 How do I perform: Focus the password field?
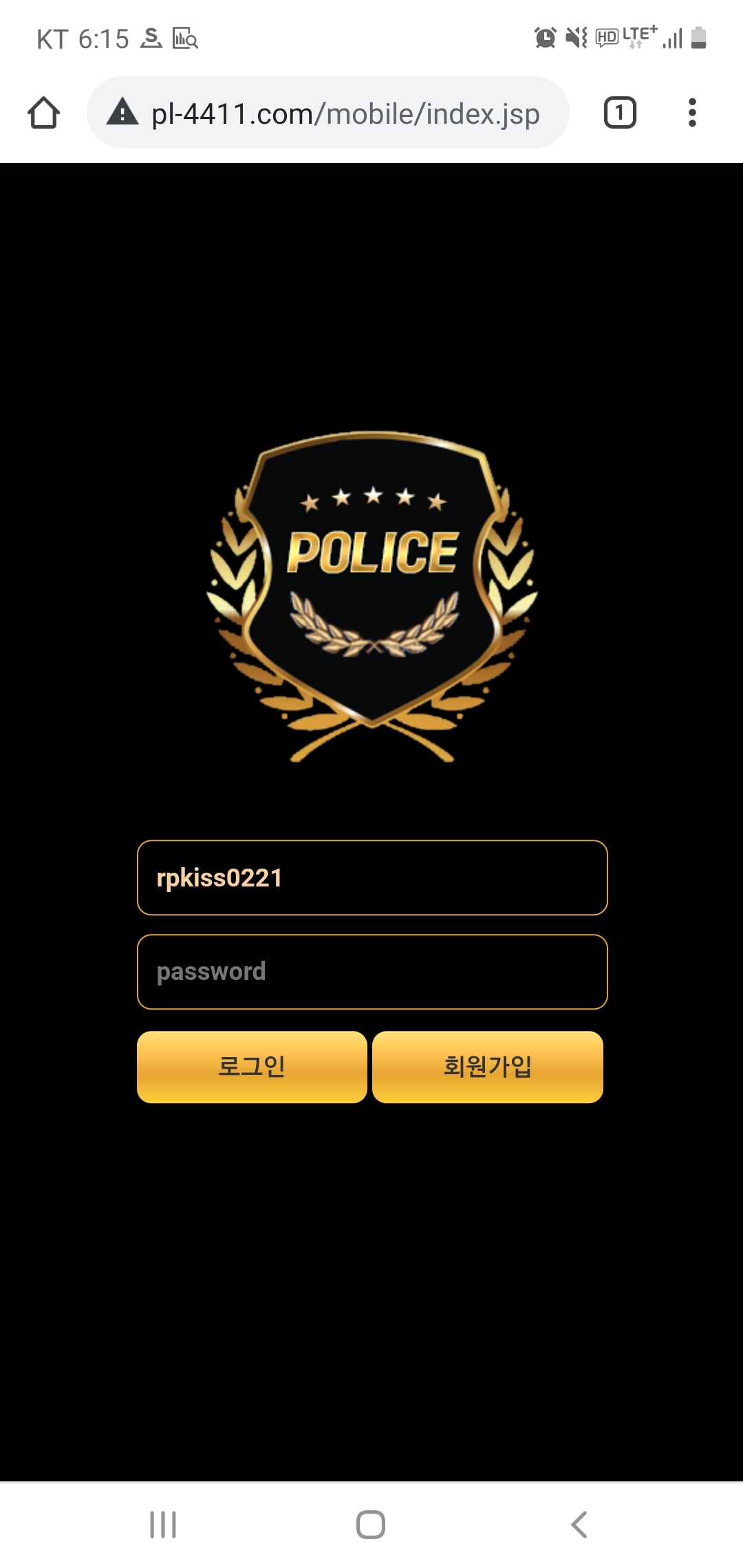(372, 972)
